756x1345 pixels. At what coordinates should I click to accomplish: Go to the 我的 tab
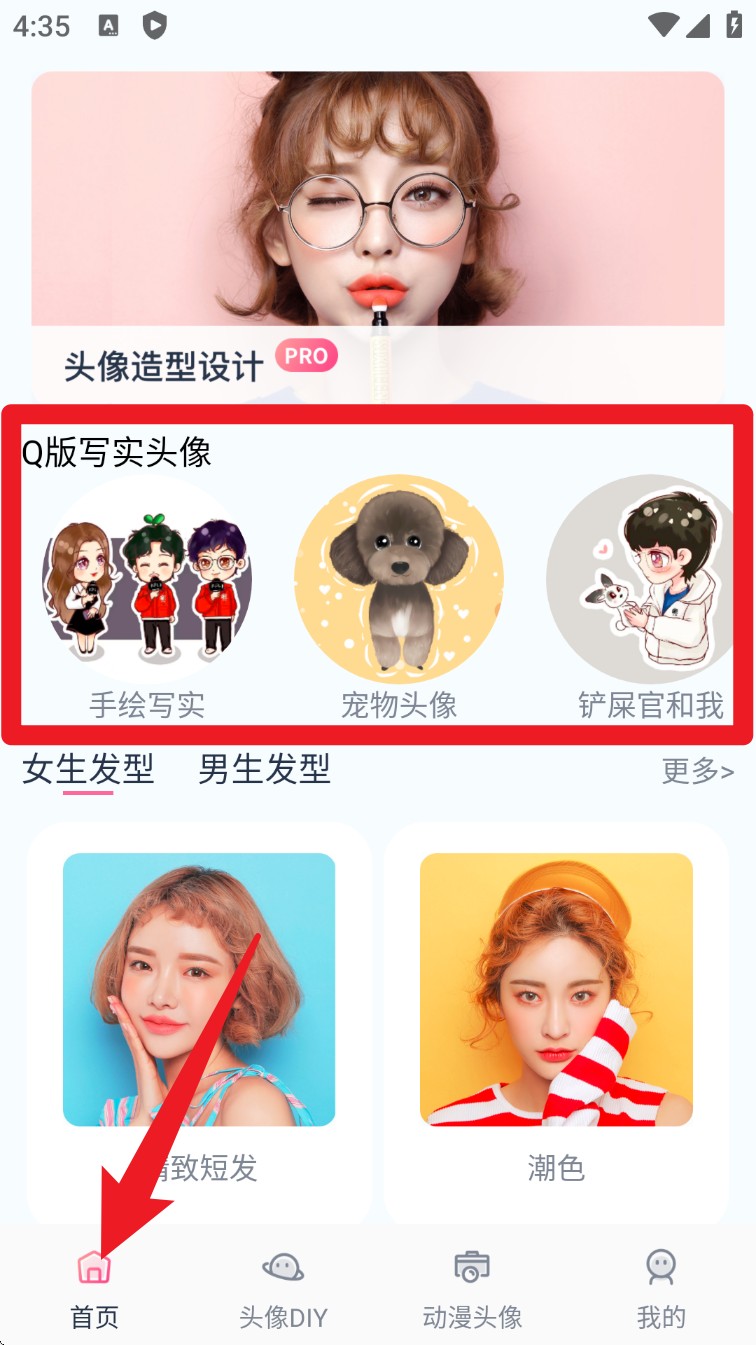[661, 1290]
